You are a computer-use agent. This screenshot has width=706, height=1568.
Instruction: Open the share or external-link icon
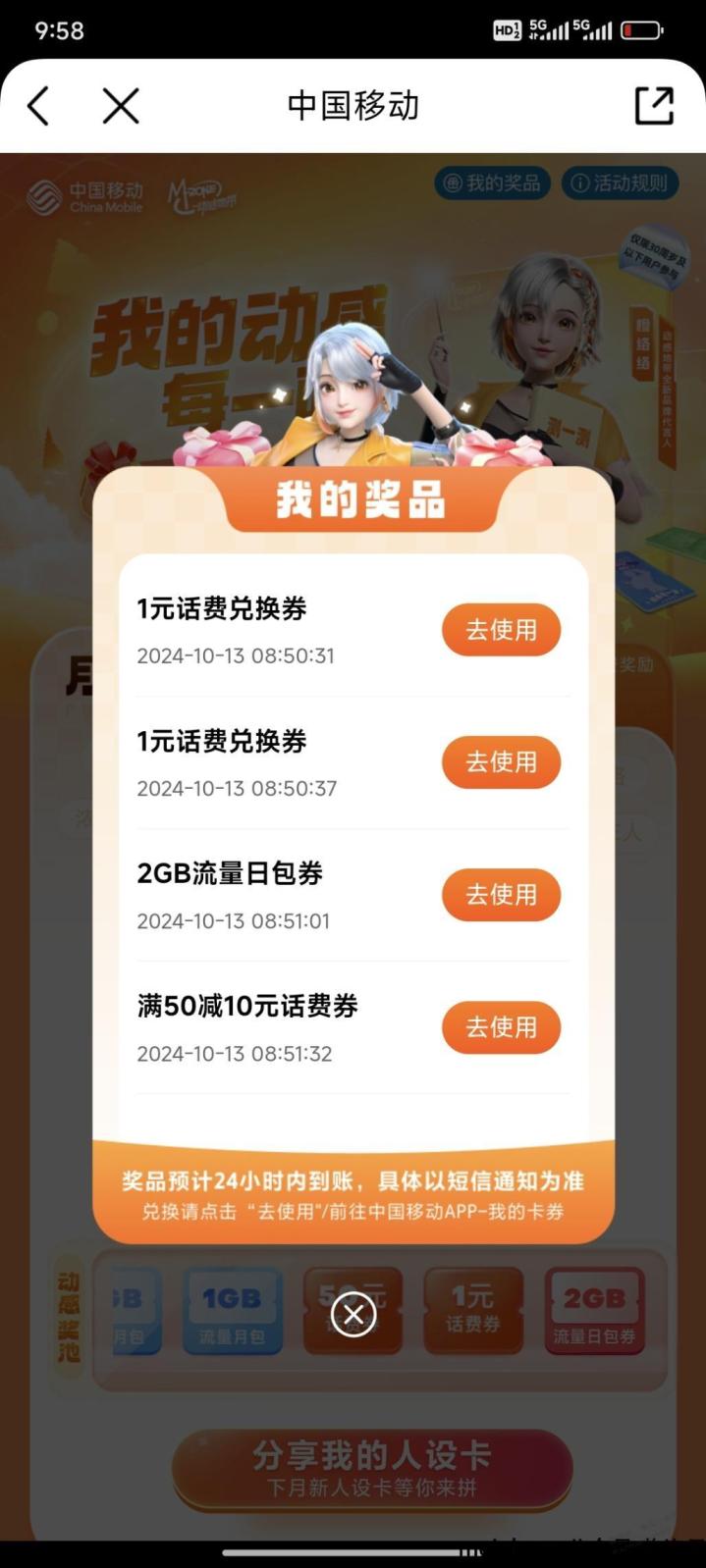coord(654,106)
